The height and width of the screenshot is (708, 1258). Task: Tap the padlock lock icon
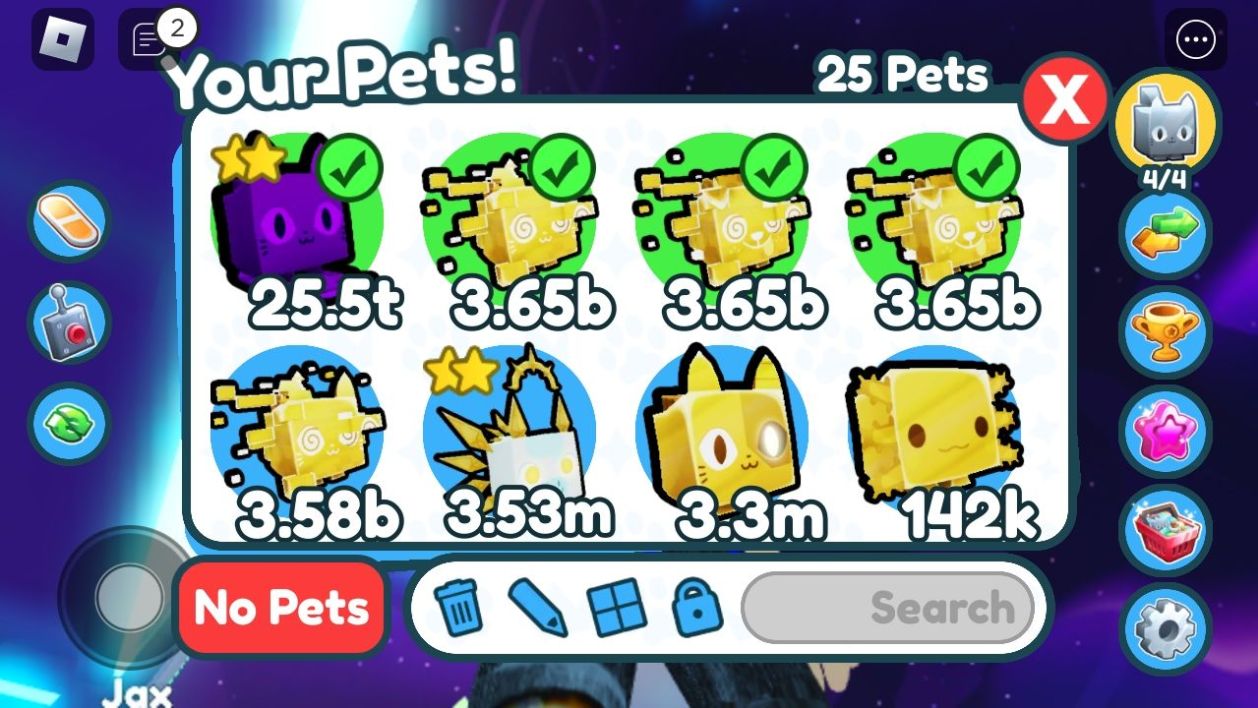(697, 606)
